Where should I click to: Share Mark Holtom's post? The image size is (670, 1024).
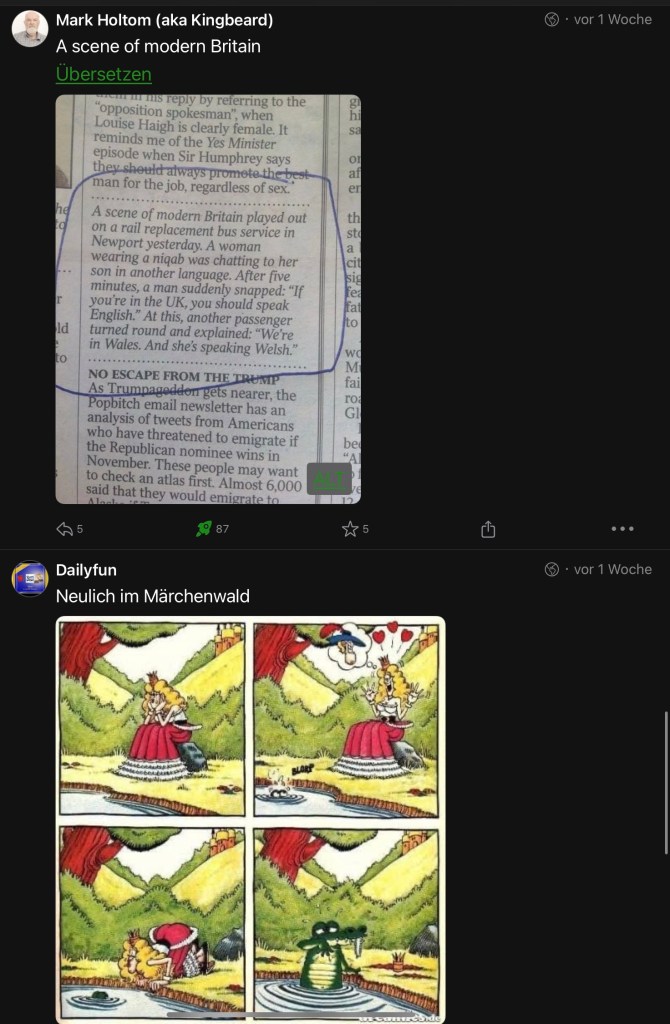pos(488,529)
